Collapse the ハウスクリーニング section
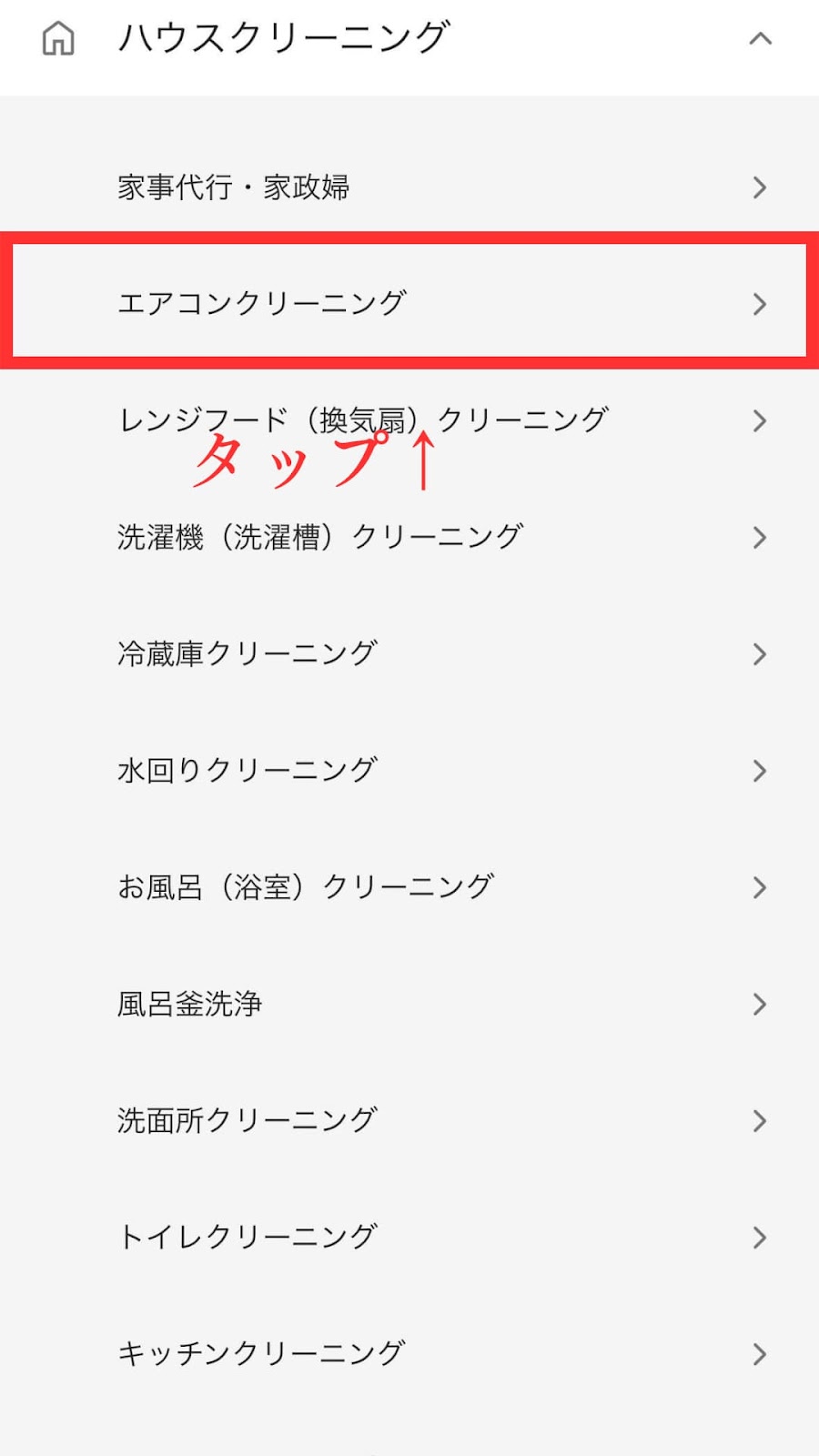819x1456 pixels. pyautogui.click(x=760, y=38)
